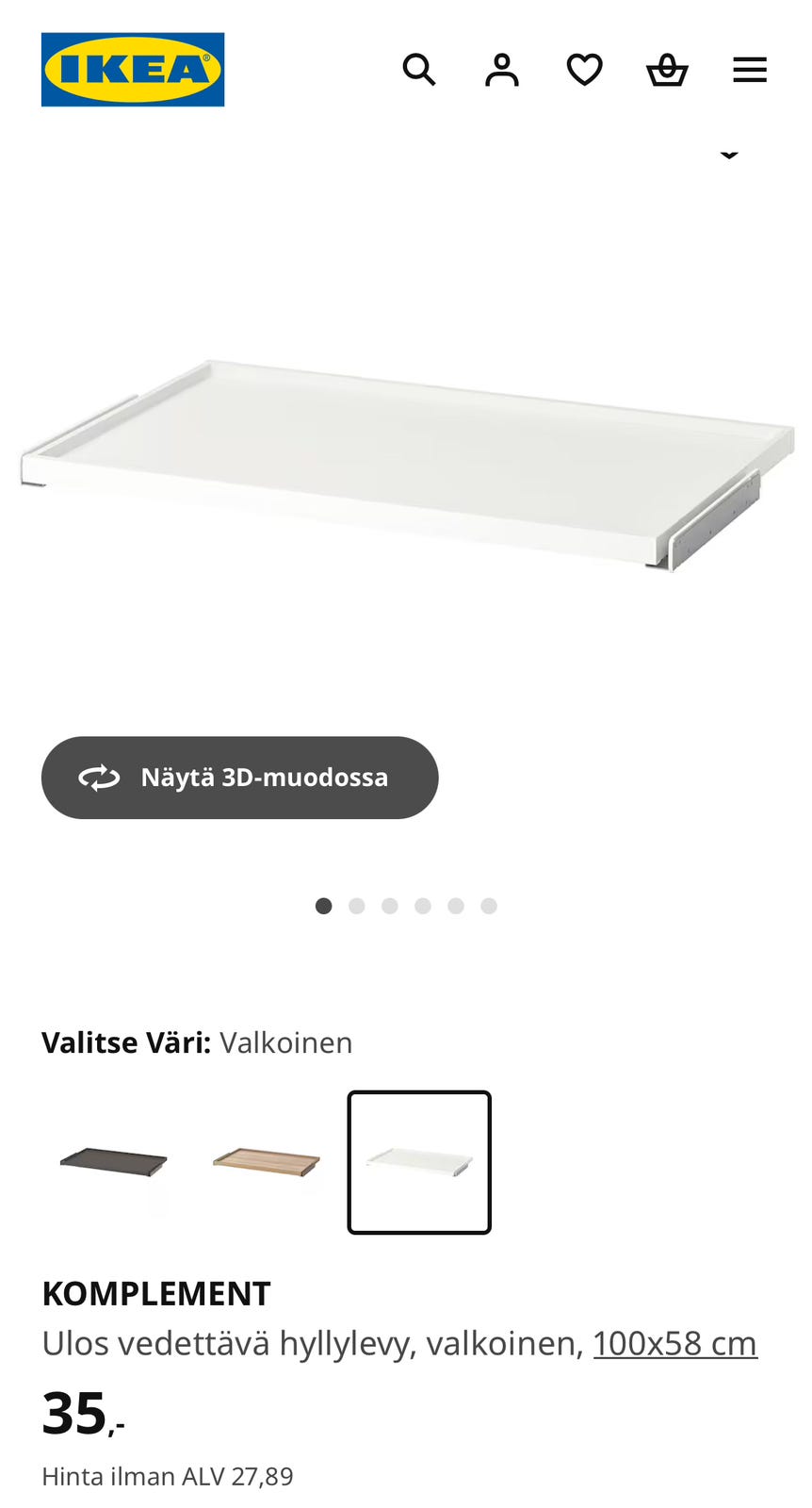Viewport: 812px width, 1508px height.
Task: Open the 100x58 cm size link
Action: coord(675,1342)
